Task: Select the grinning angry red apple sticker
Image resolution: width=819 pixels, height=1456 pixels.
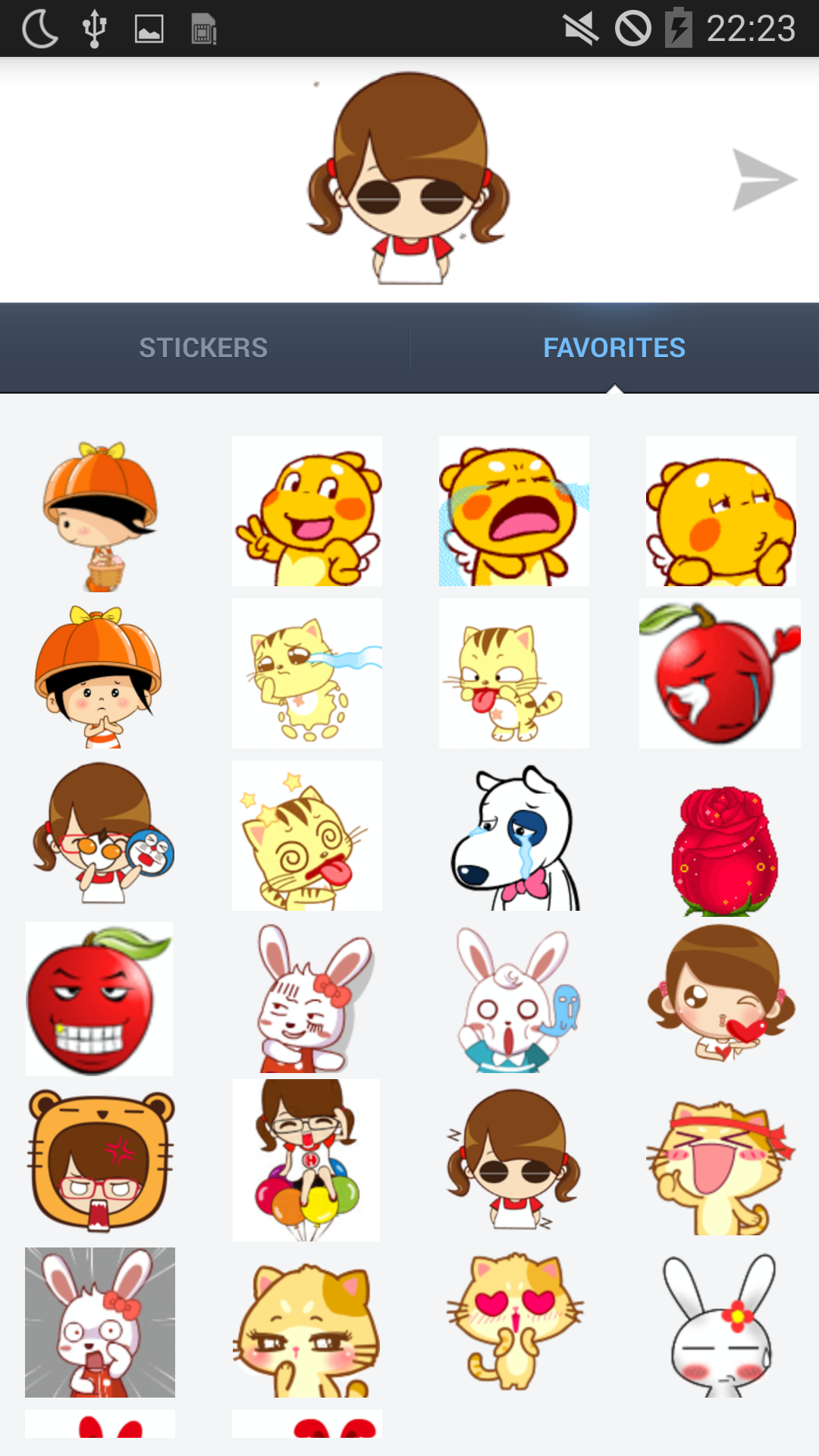Action: click(99, 999)
